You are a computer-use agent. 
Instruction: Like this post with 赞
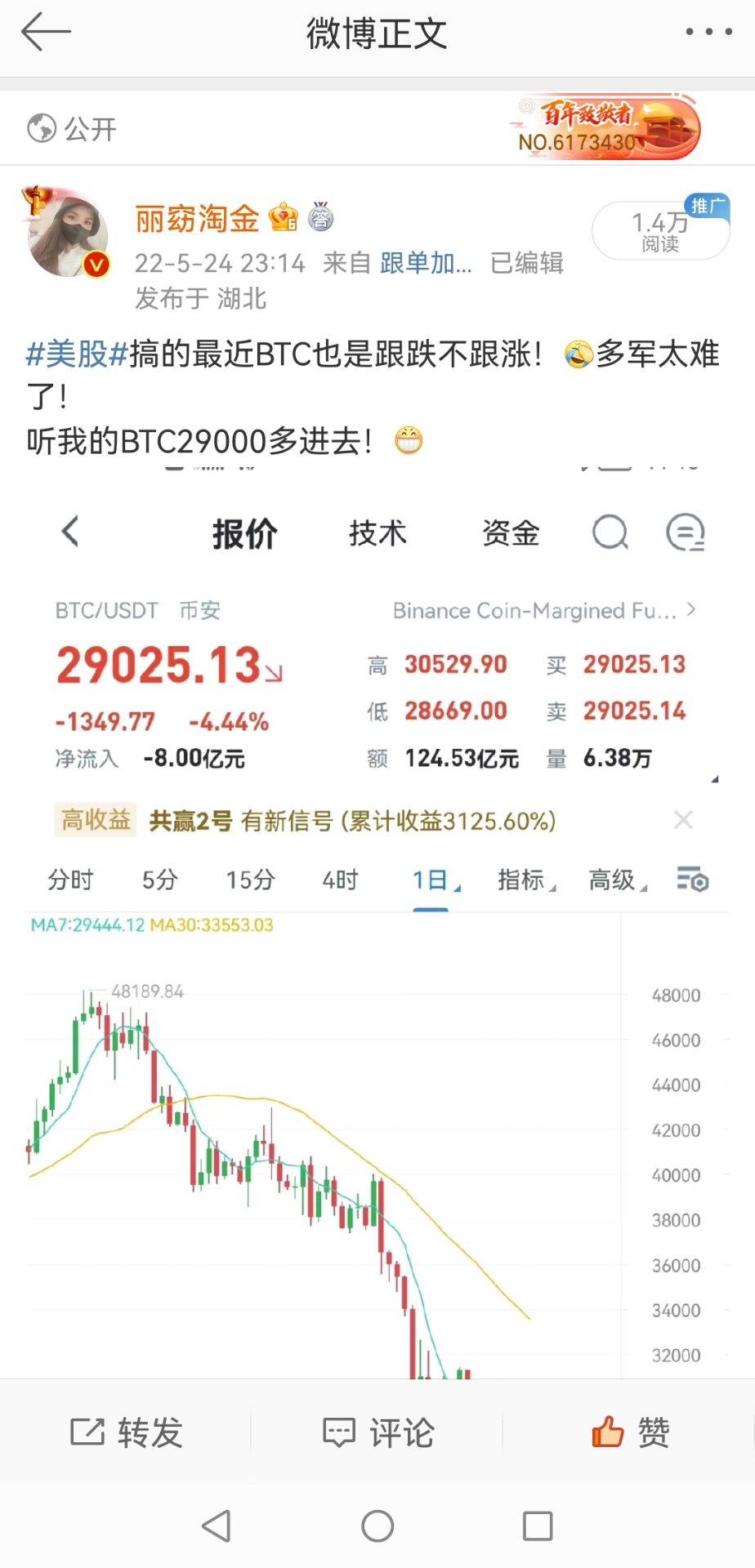[630, 1432]
